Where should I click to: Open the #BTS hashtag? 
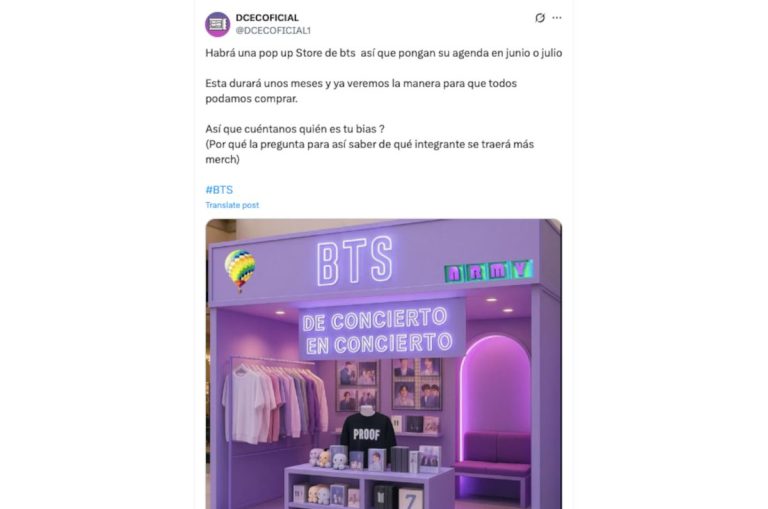click(219, 189)
